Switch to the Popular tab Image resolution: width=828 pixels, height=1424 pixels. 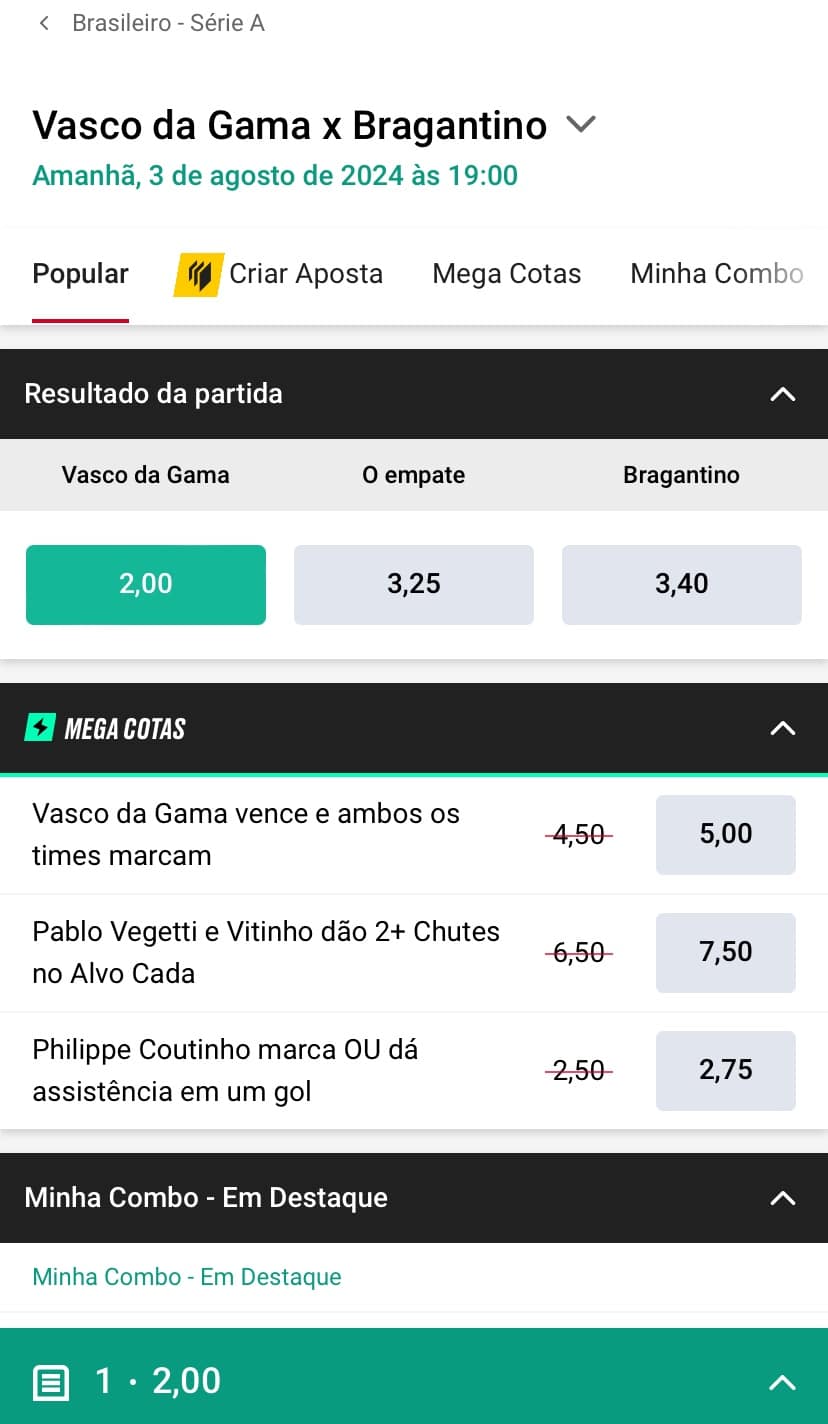pyautogui.click(x=80, y=273)
